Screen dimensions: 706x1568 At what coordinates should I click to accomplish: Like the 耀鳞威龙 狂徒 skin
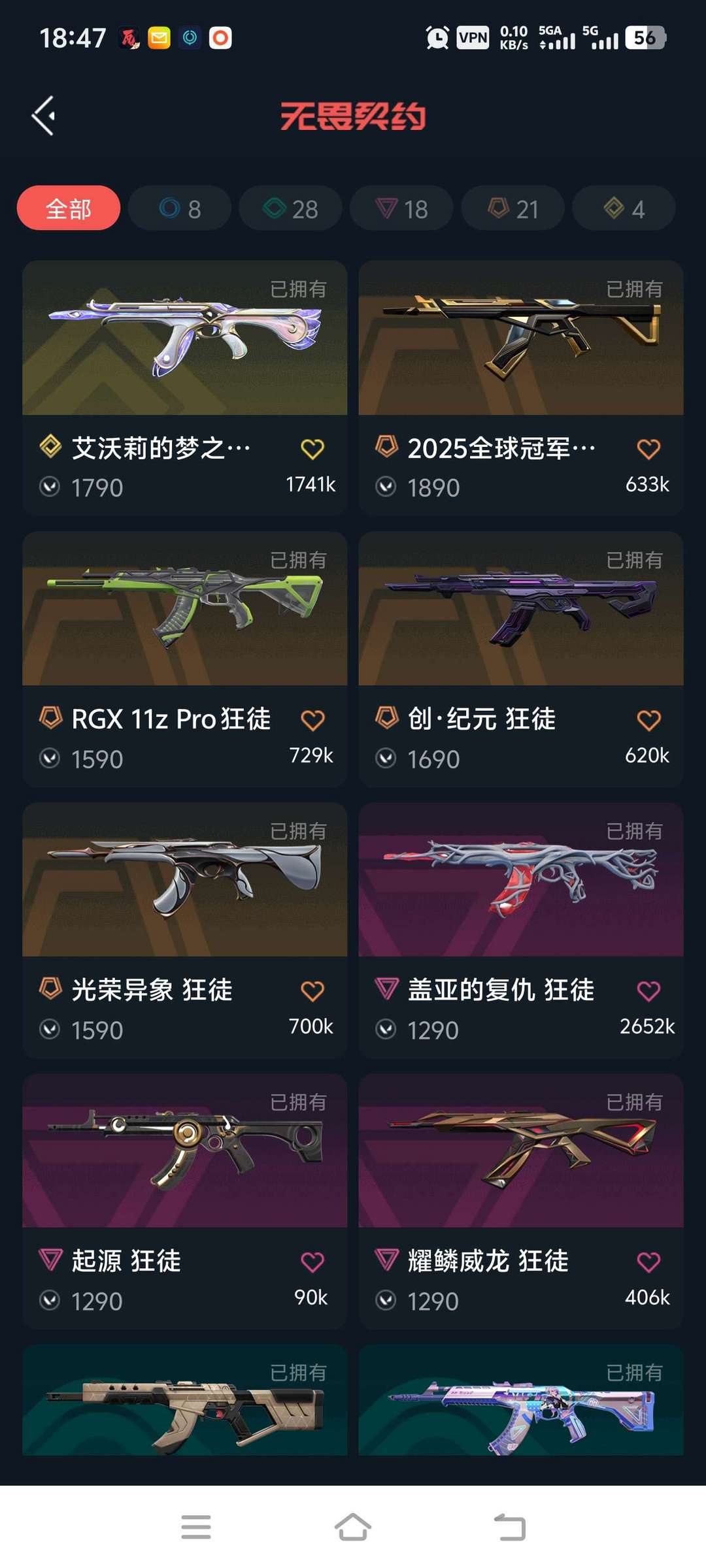point(648,1263)
